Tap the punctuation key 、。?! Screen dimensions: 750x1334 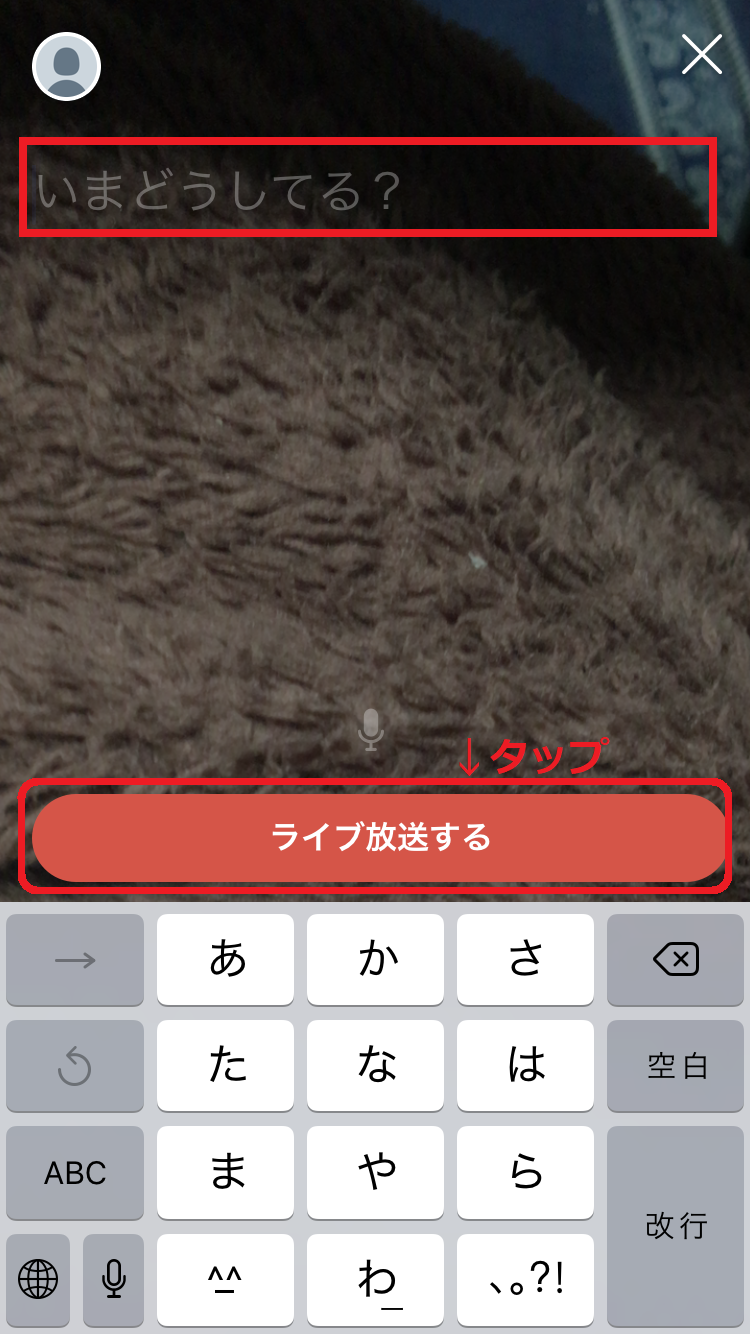(x=525, y=1281)
